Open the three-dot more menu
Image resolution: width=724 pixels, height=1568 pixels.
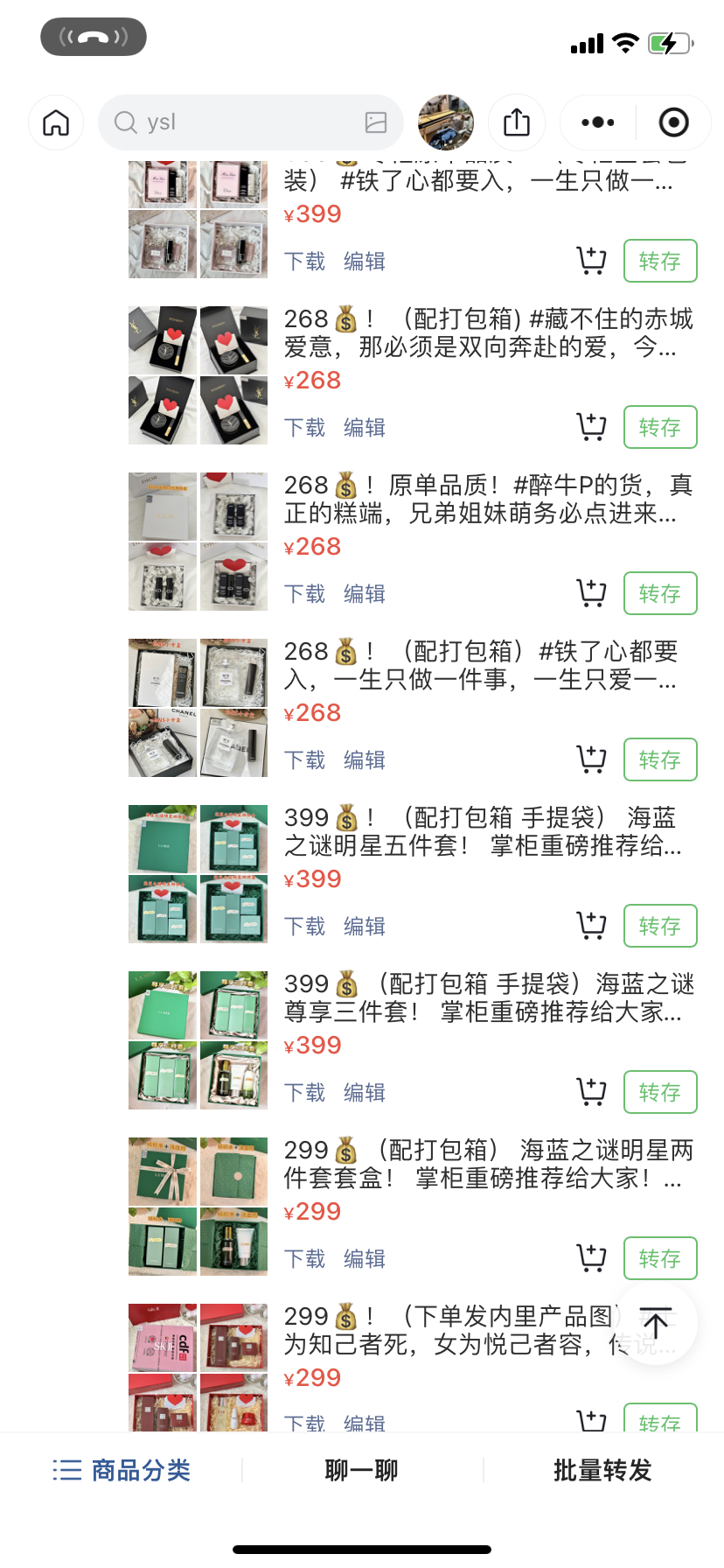(x=598, y=122)
